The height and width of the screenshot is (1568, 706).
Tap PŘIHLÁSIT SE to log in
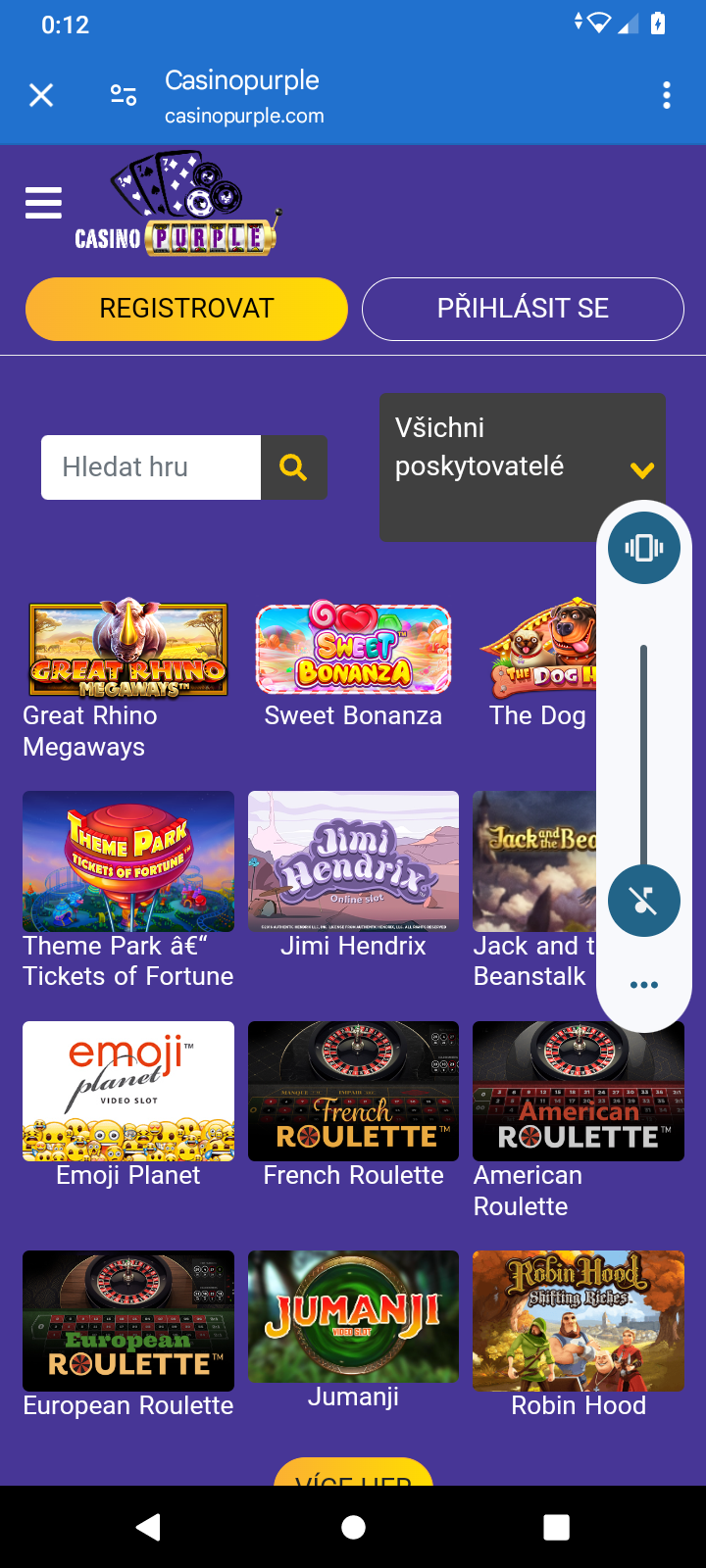[523, 309]
